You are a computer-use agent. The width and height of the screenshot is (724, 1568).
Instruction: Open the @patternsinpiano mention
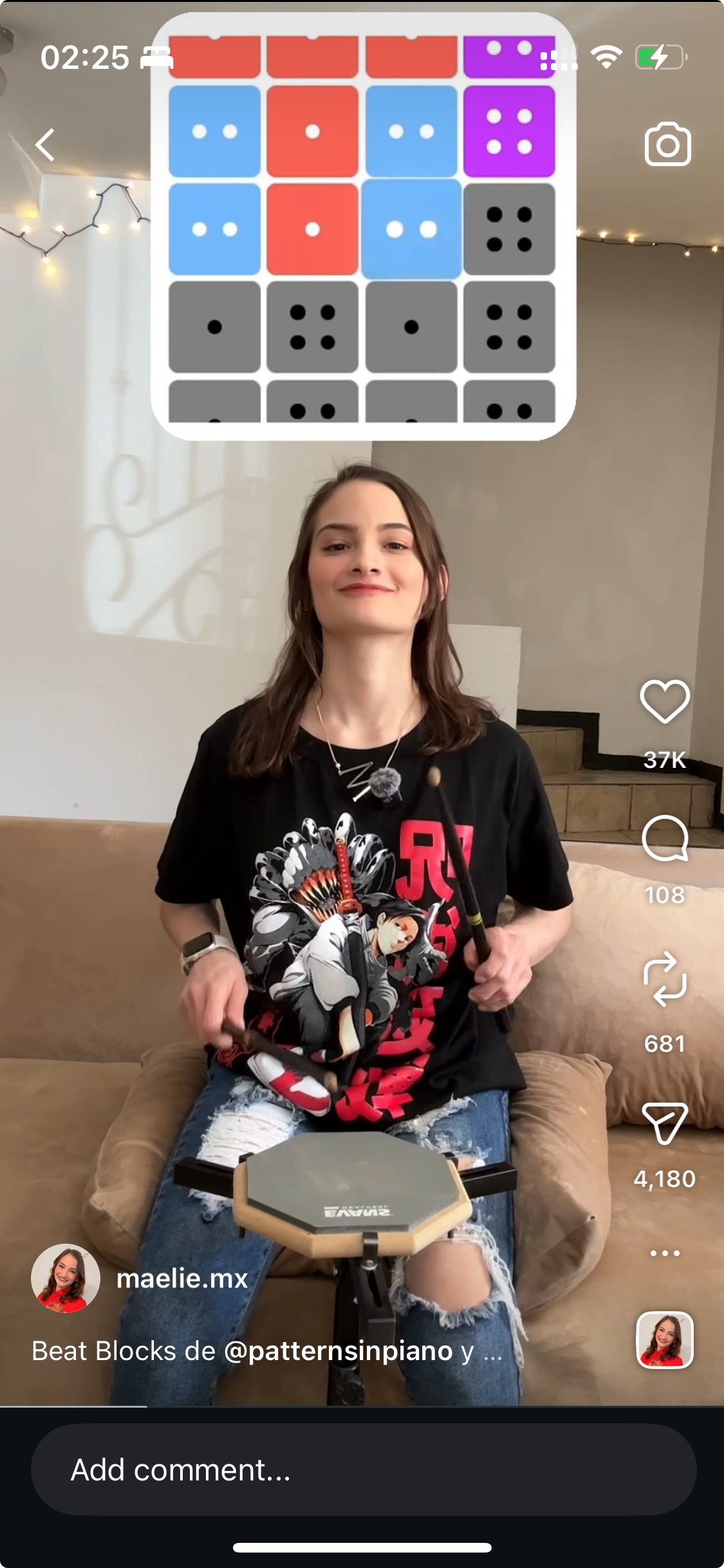pyautogui.click(x=339, y=1351)
